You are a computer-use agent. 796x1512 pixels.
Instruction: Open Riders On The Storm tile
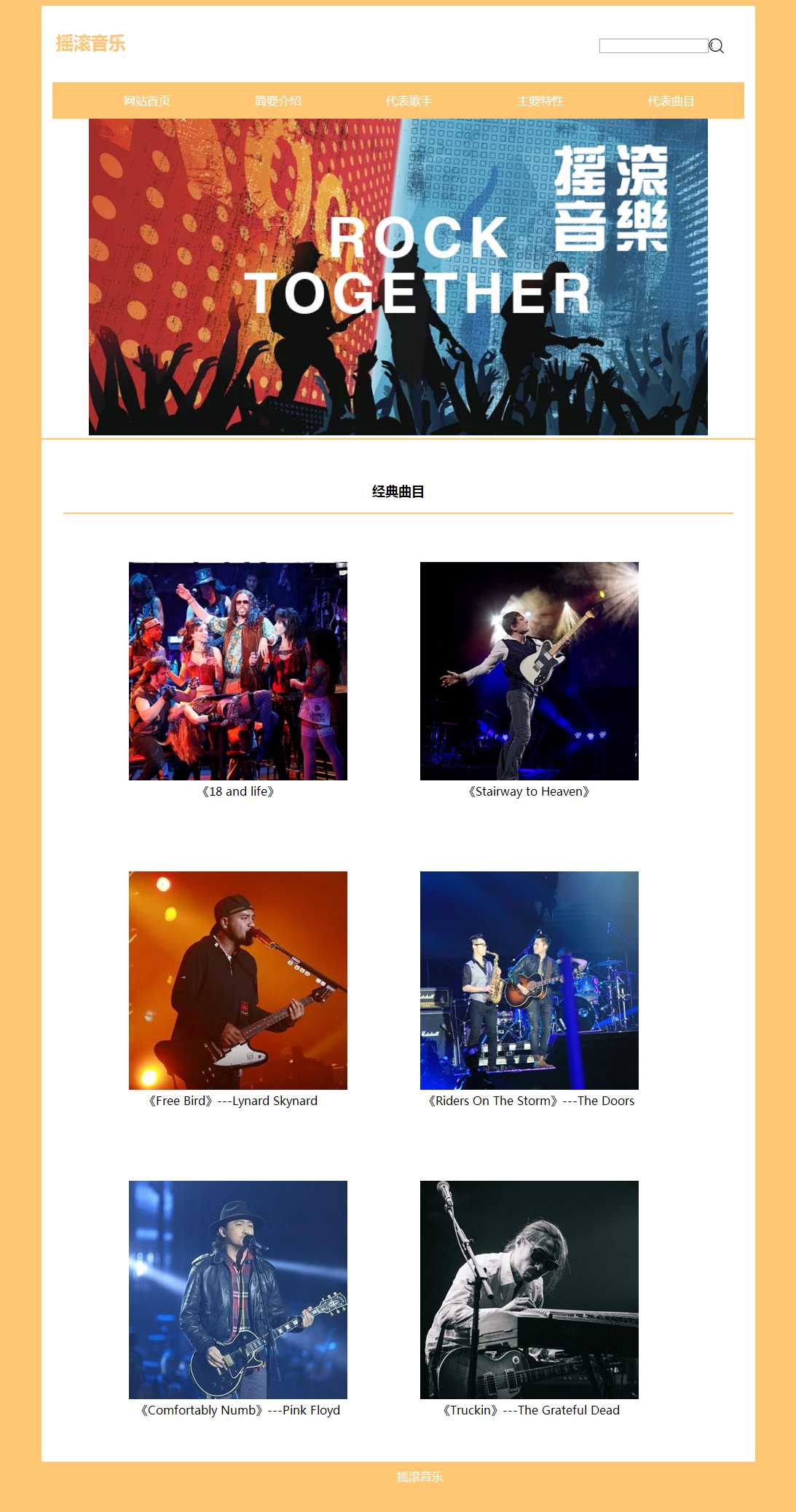click(x=529, y=980)
